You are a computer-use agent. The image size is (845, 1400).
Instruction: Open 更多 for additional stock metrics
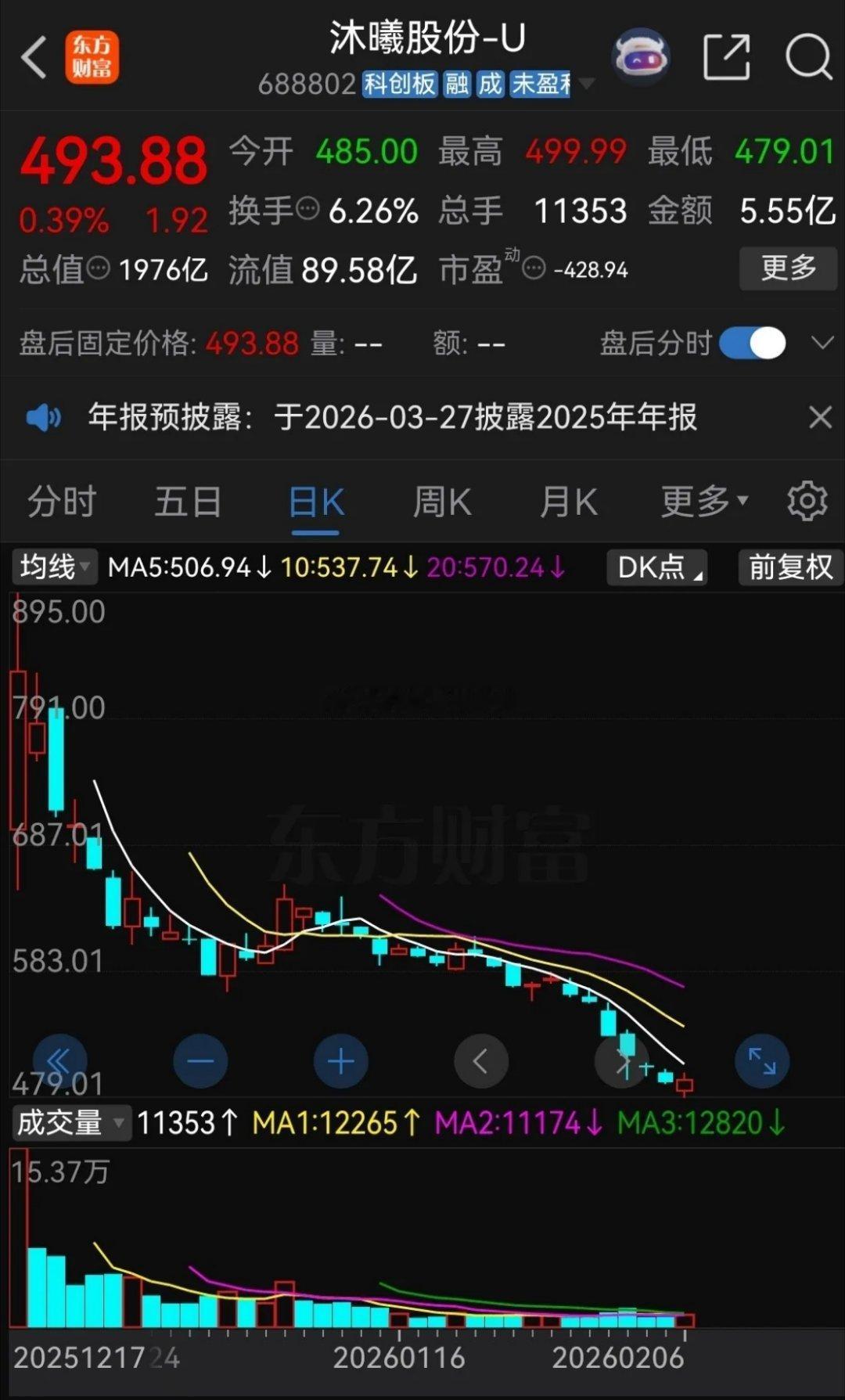[788, 268]
